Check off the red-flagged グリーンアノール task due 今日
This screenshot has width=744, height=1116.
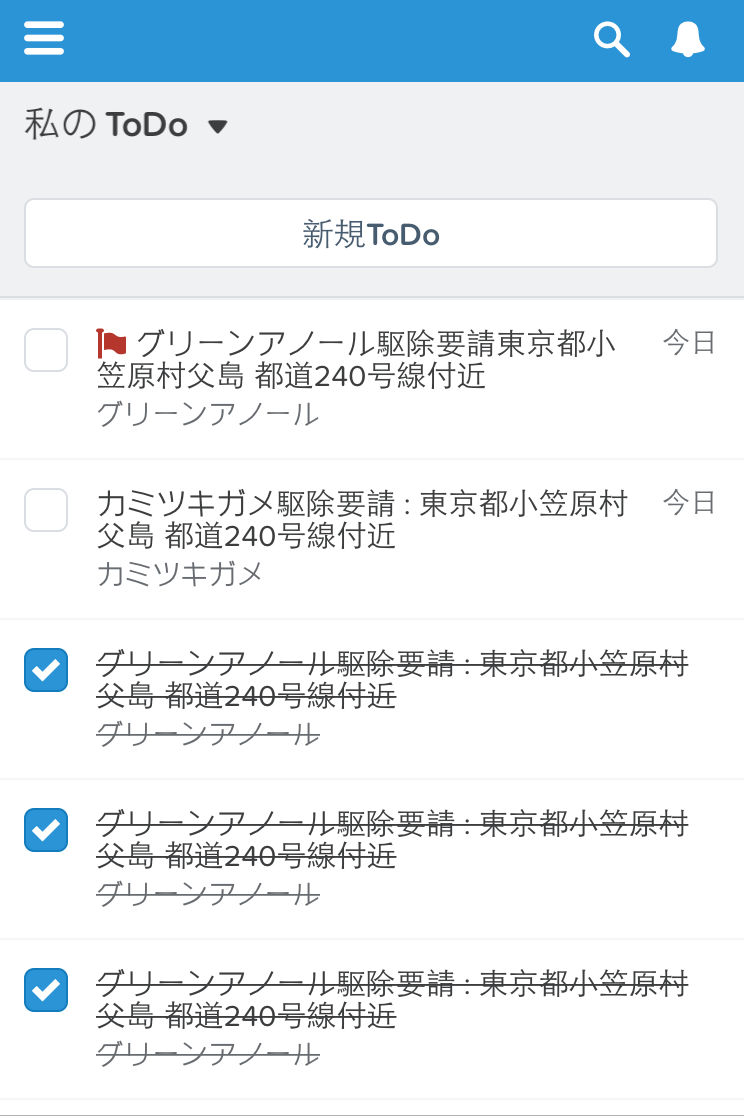(46, 350)
